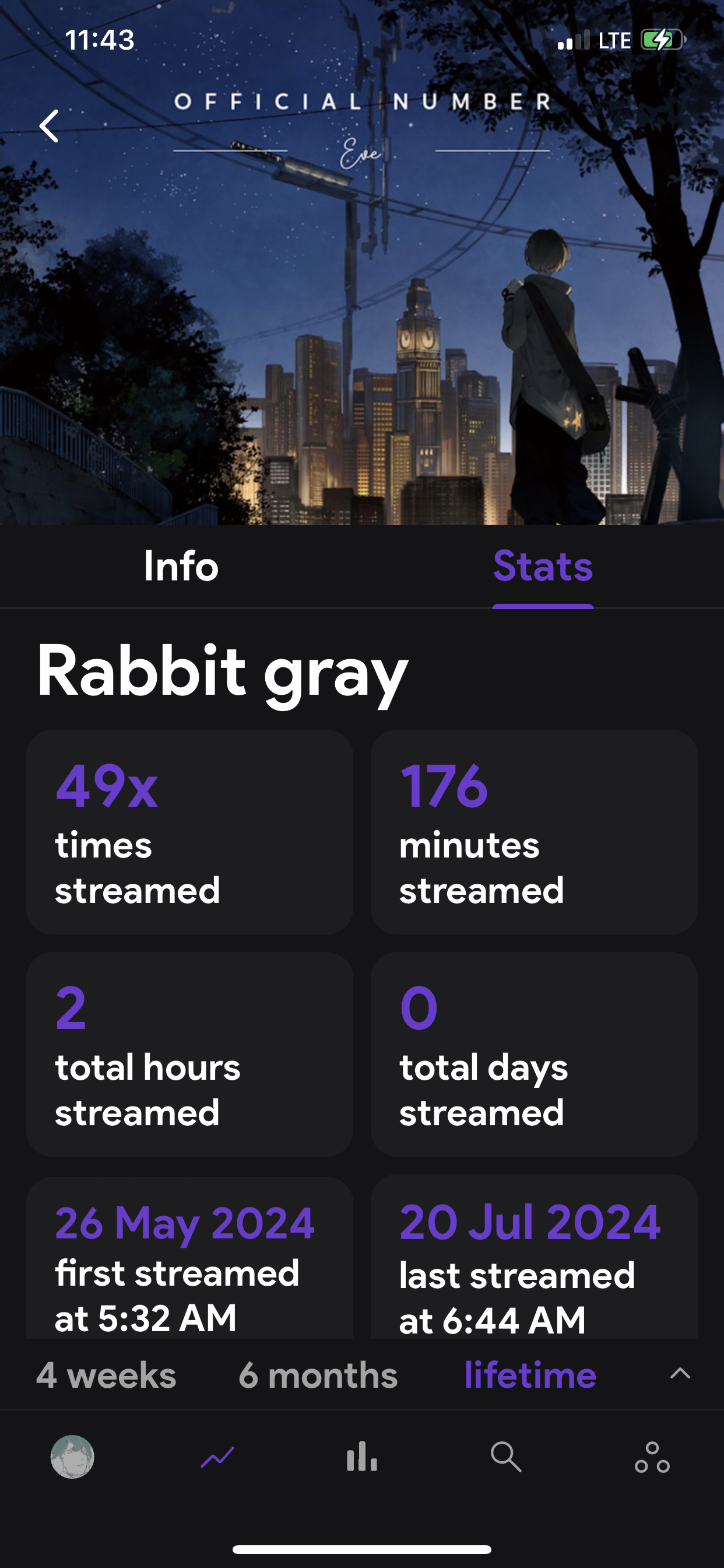Open the bar chart tab
Image resolution: width=724 pixels, height=1568 pixels.
[x=362, y=1457]
